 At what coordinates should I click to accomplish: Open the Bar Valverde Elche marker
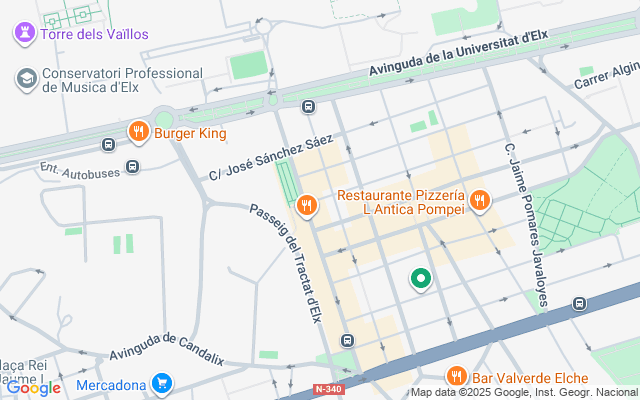[x=457, y=377]
